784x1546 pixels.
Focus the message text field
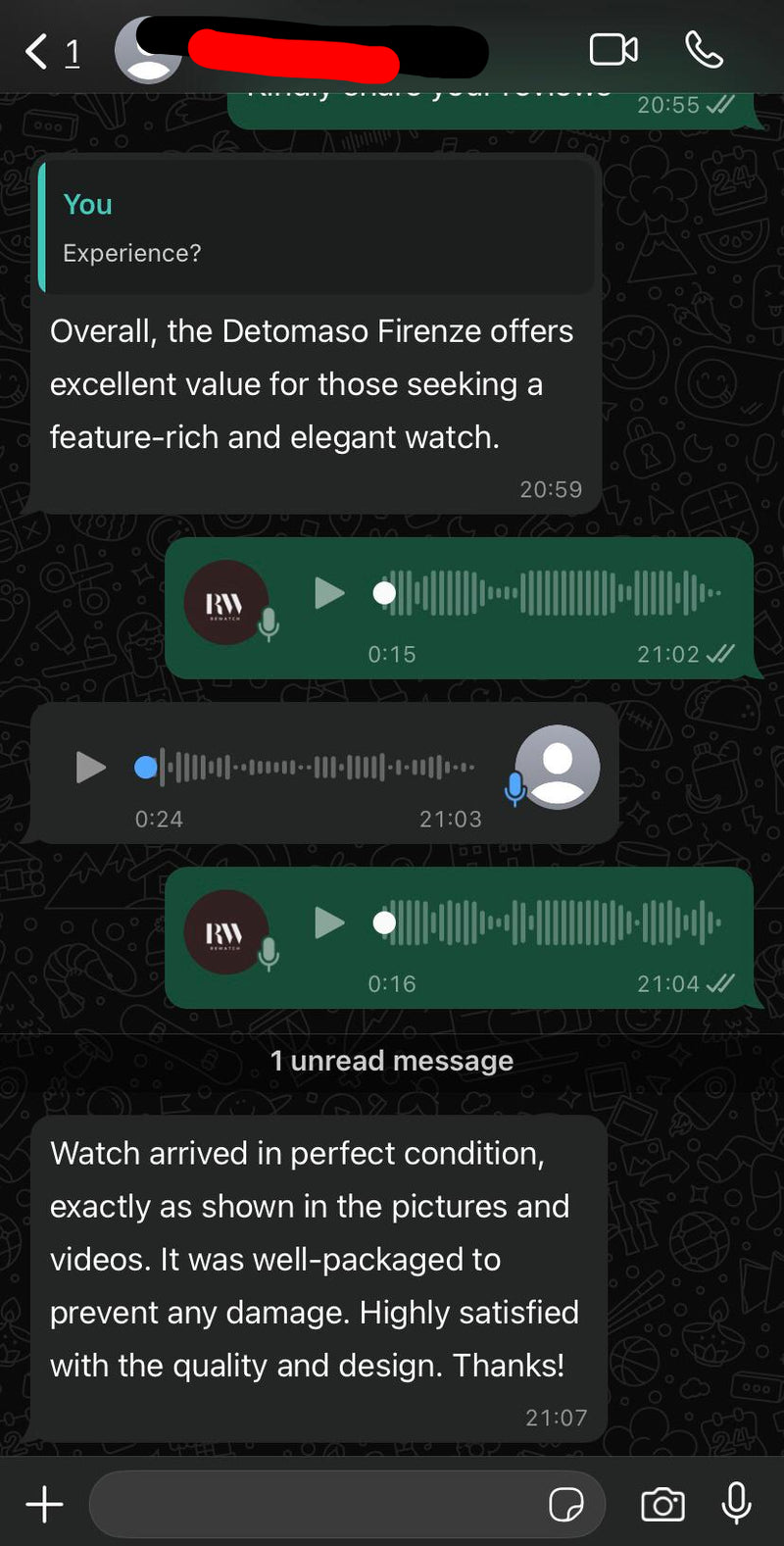[314, 1504]
